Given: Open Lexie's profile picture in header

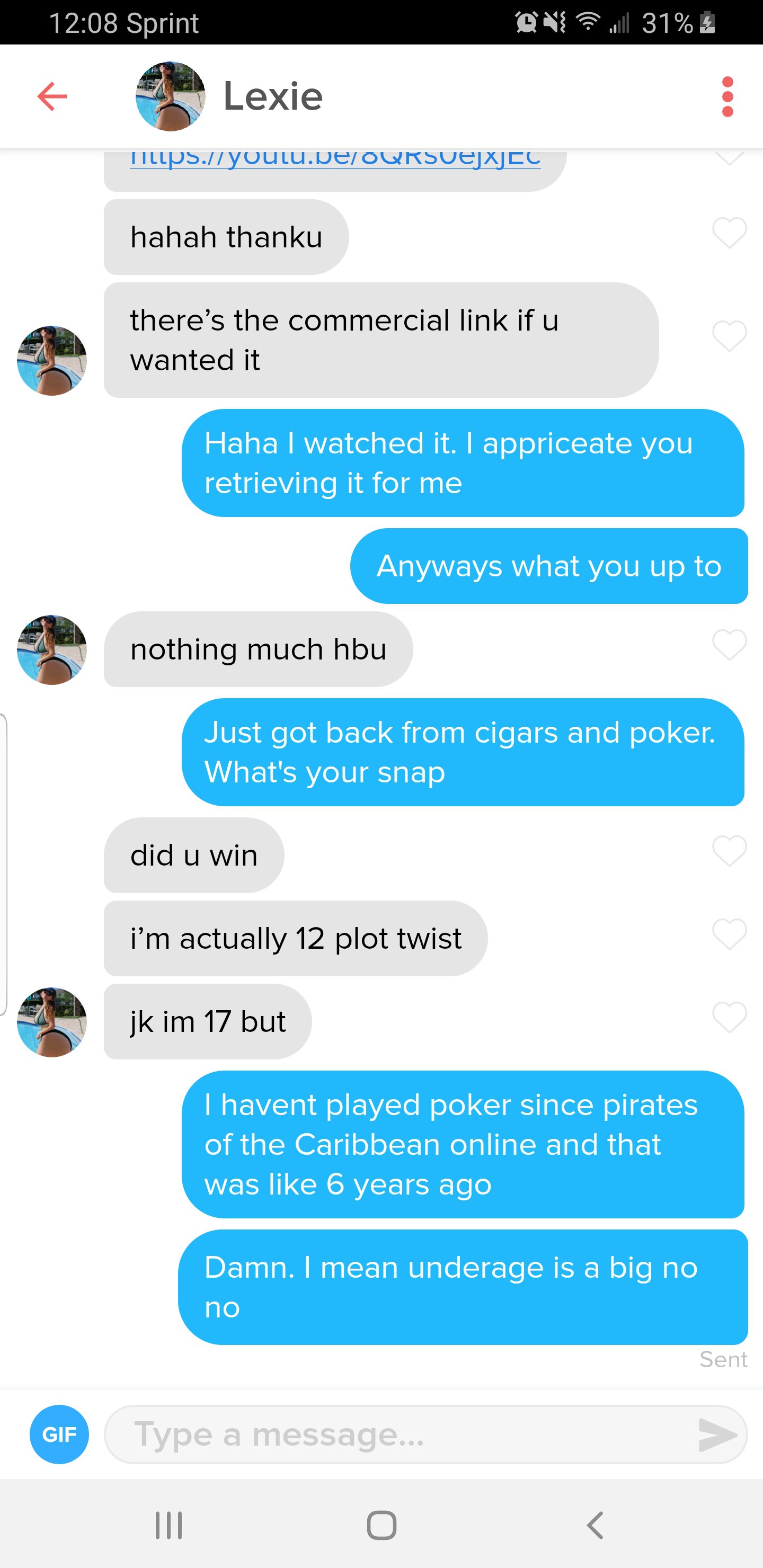Looking at the screenshot, I should click(x=171, y=96).
